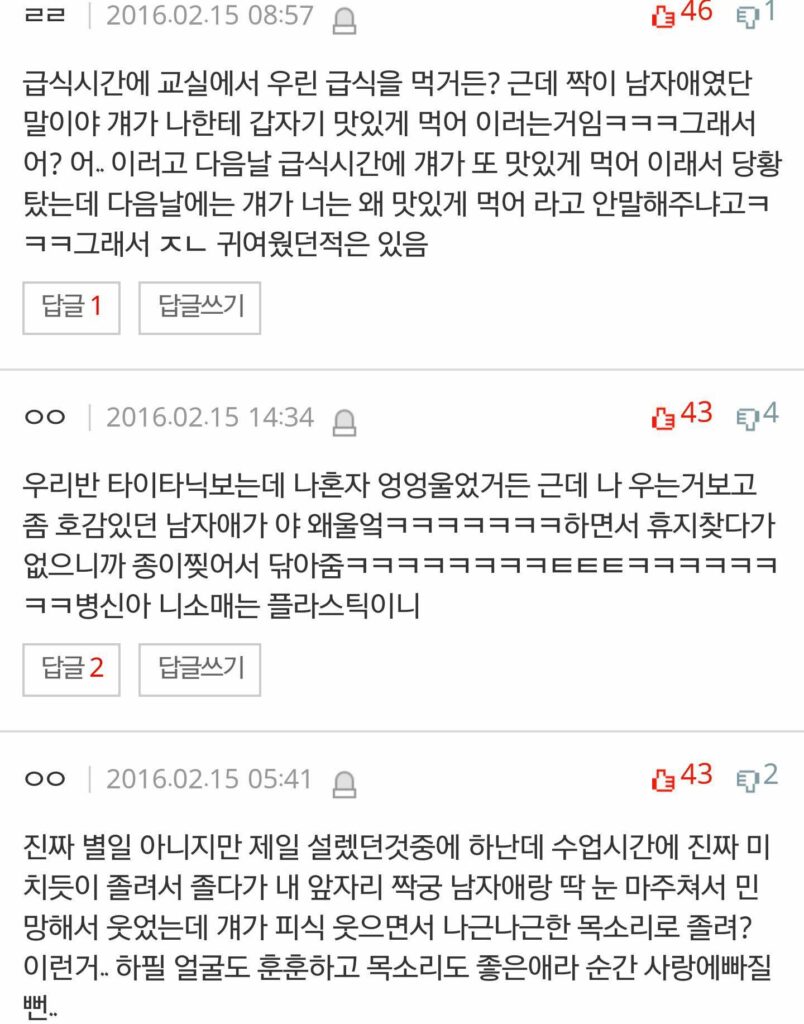Viewport: 804px width, 1024px height.
Task: Report the comment posted at 14:34
Action: (x=344, y=419)
